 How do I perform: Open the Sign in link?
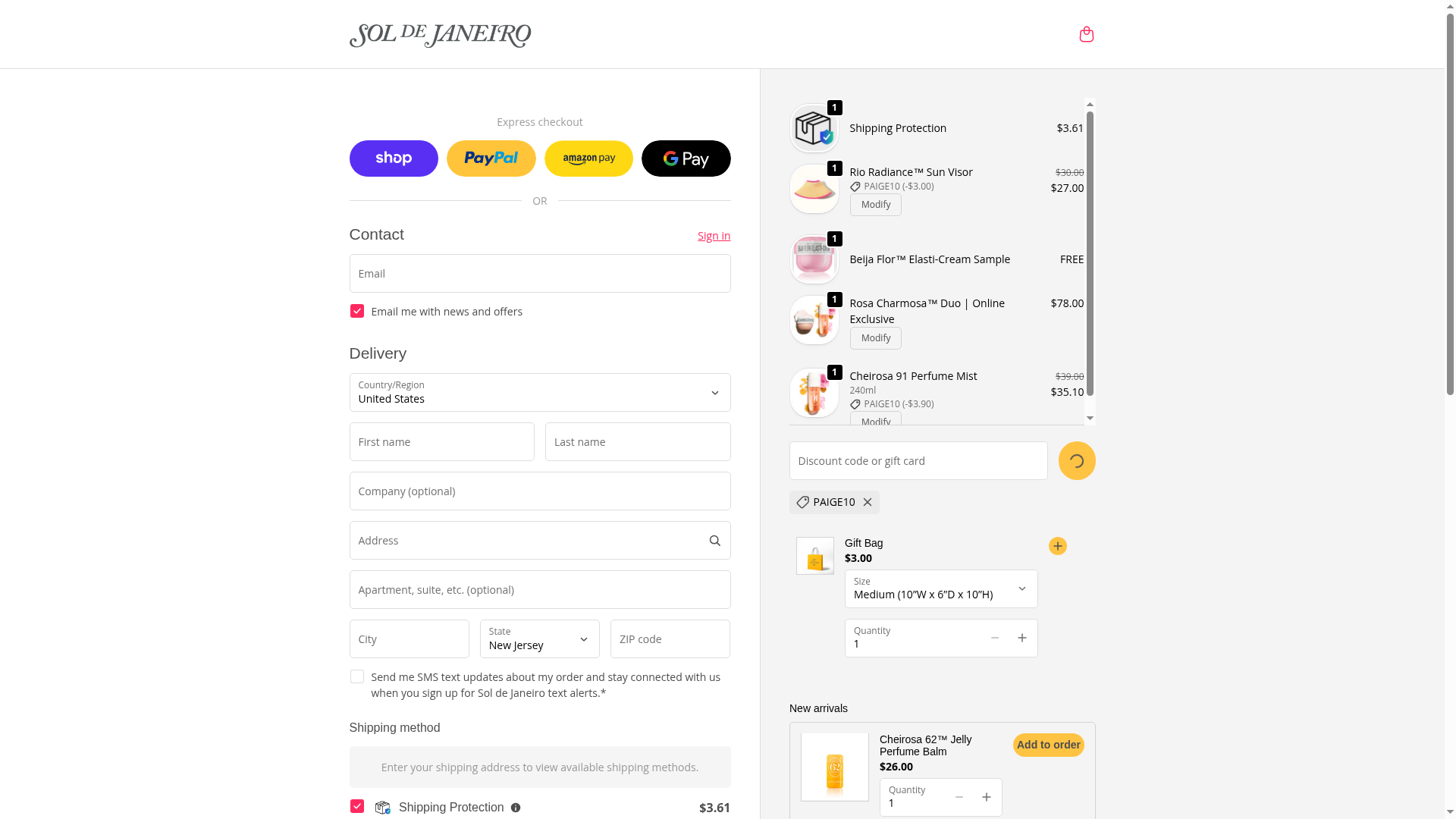[714, 236]
